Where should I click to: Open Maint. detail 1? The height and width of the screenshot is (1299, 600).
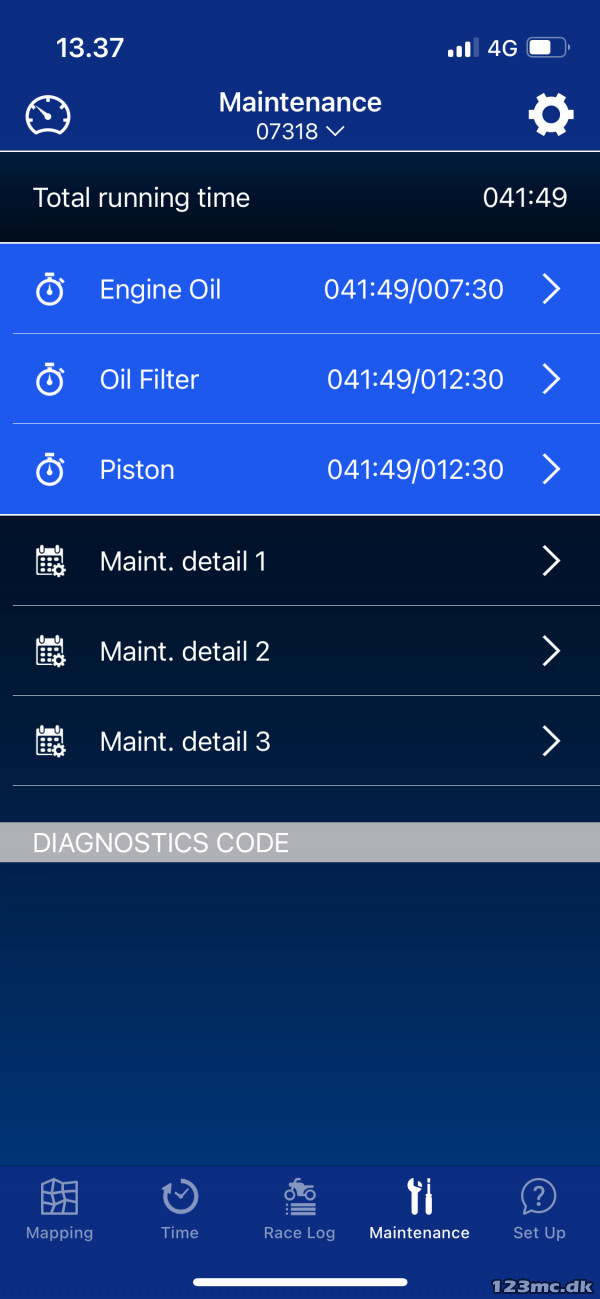click(300, 562)
